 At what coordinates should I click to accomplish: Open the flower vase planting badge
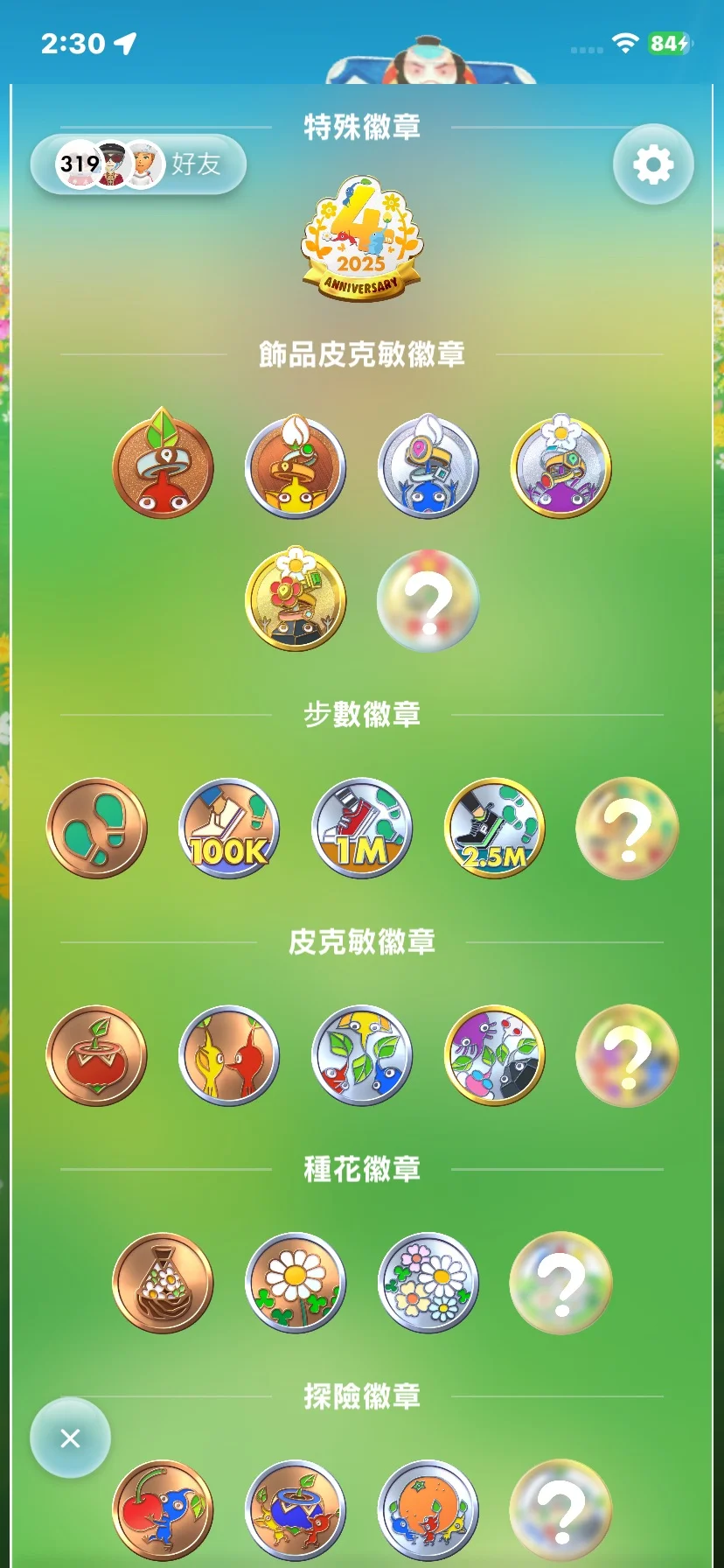(163, 1283)
